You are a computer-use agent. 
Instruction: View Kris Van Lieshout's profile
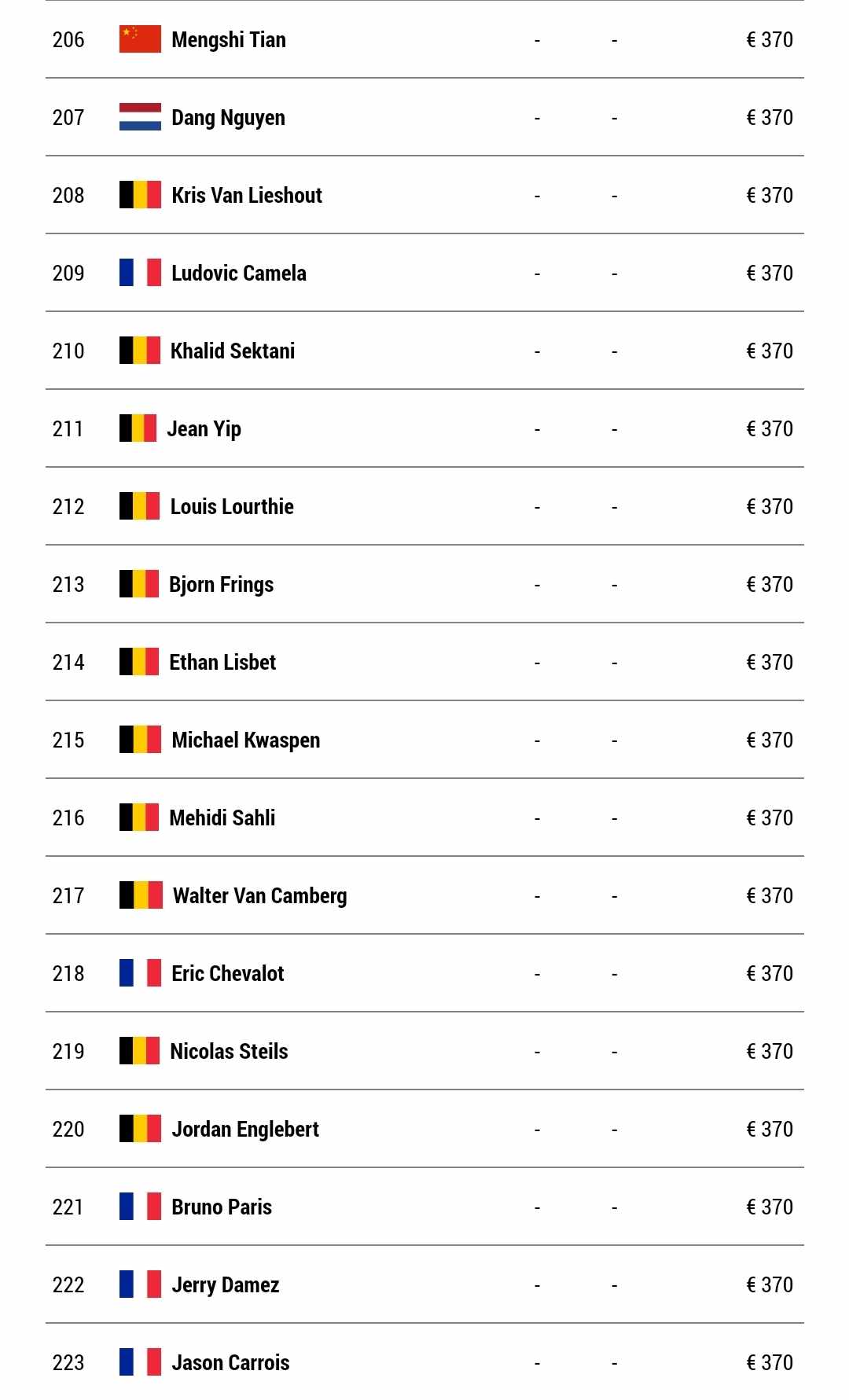point(247,196)
